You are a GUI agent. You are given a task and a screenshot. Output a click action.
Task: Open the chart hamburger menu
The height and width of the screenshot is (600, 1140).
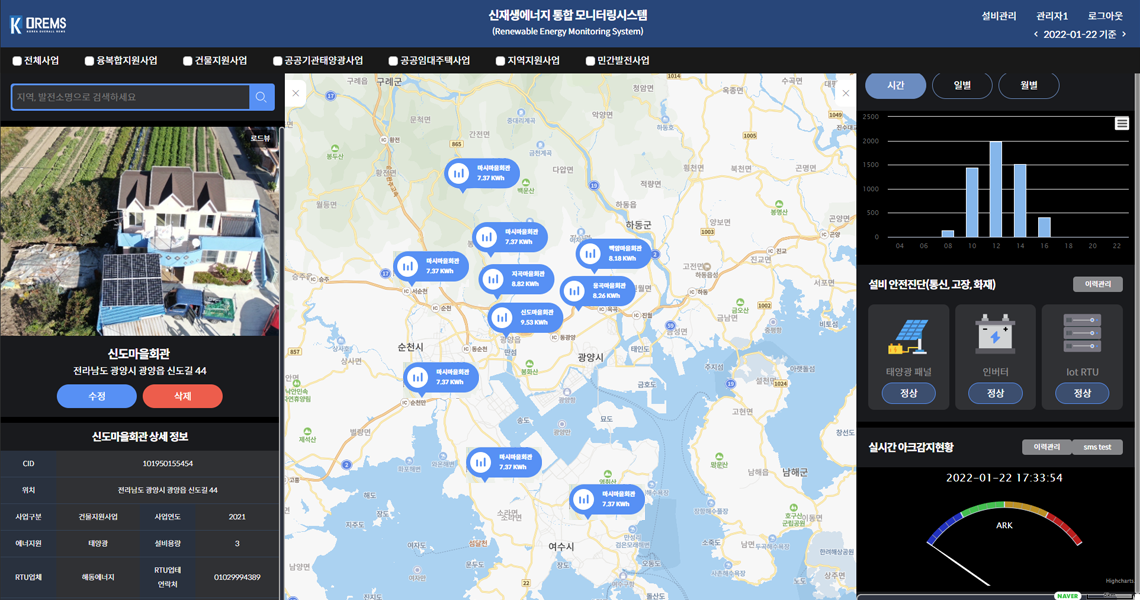[1122, 124]
